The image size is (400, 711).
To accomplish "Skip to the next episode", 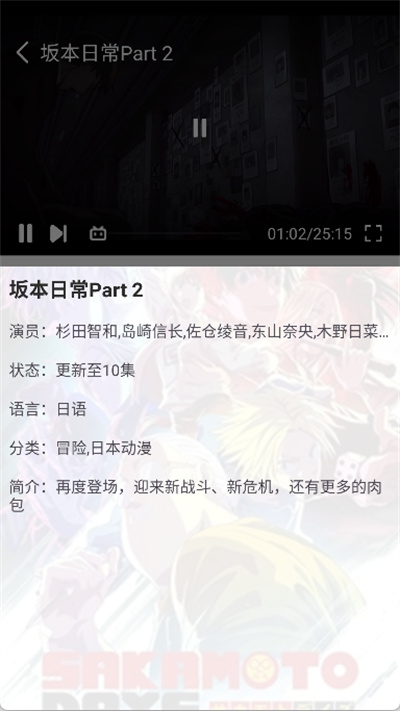I will (x=59, y=234).
